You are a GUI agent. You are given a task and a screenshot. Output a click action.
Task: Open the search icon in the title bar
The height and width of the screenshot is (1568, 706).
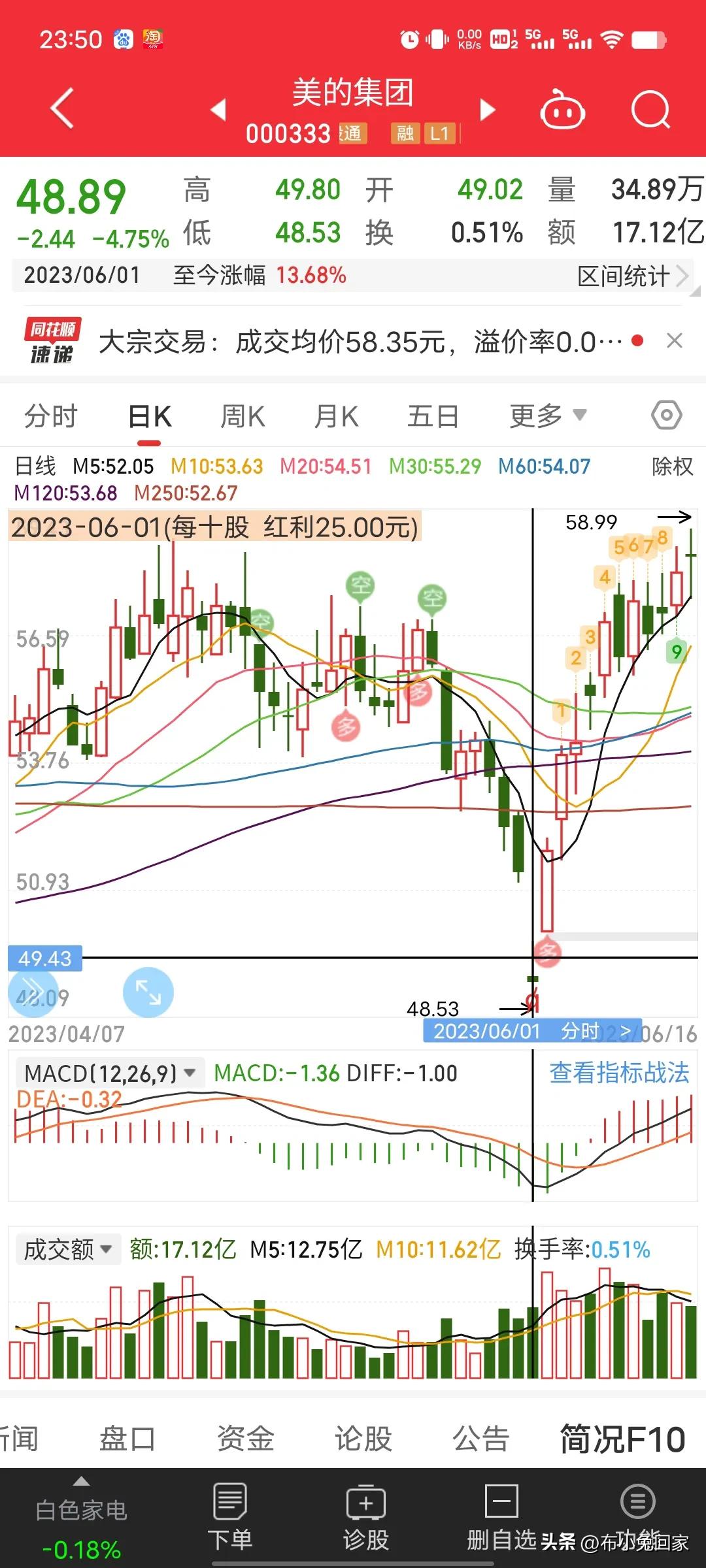click(x=651, y=110)
